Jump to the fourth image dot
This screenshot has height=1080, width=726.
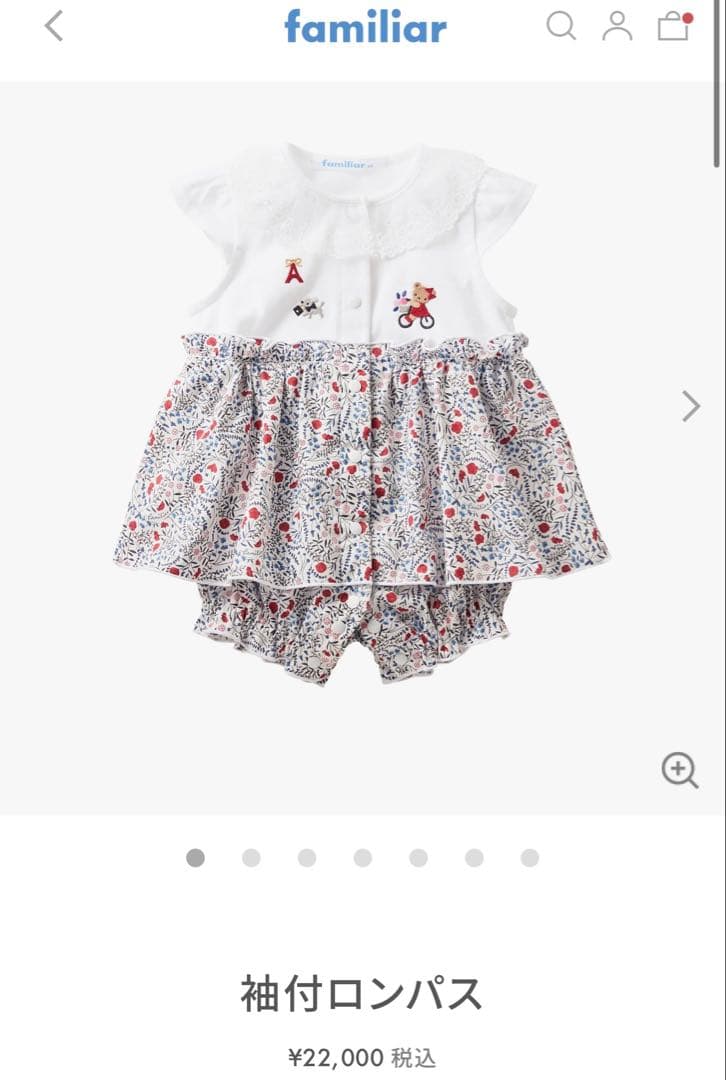pyautogui.click(x=363, y=858)
